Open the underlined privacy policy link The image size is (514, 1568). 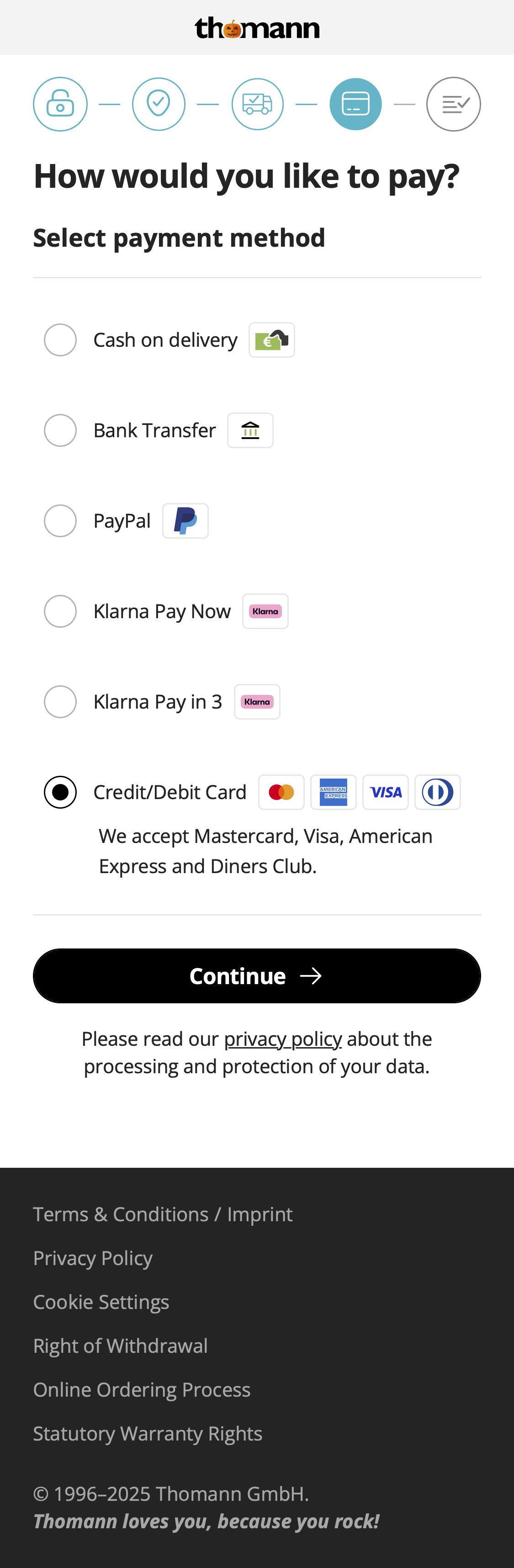tap(282, 1039)
